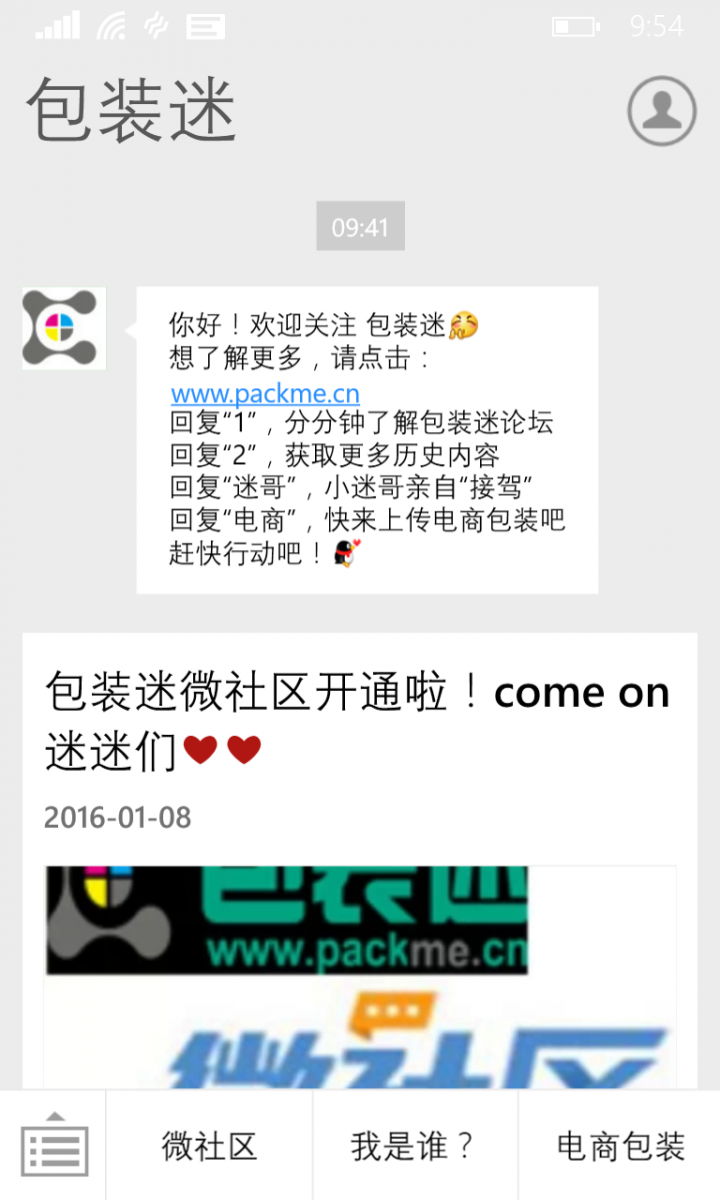Open the 电商包装 menu
This screenshot has width=720, height=1200.
coord(620,1146)
